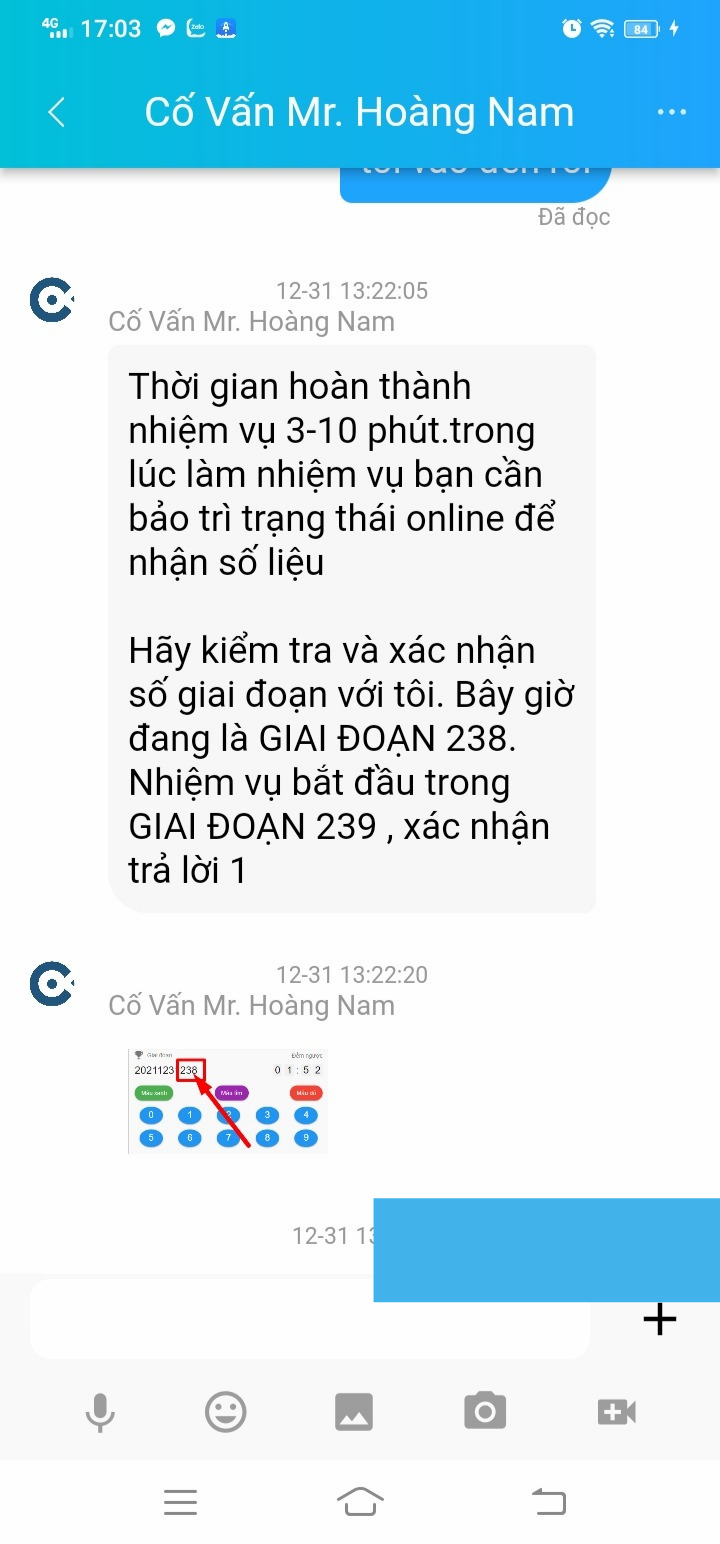Viewport: 720px width, 1544px height.
Task: Start a video call
Action: tap(616, 1412)
